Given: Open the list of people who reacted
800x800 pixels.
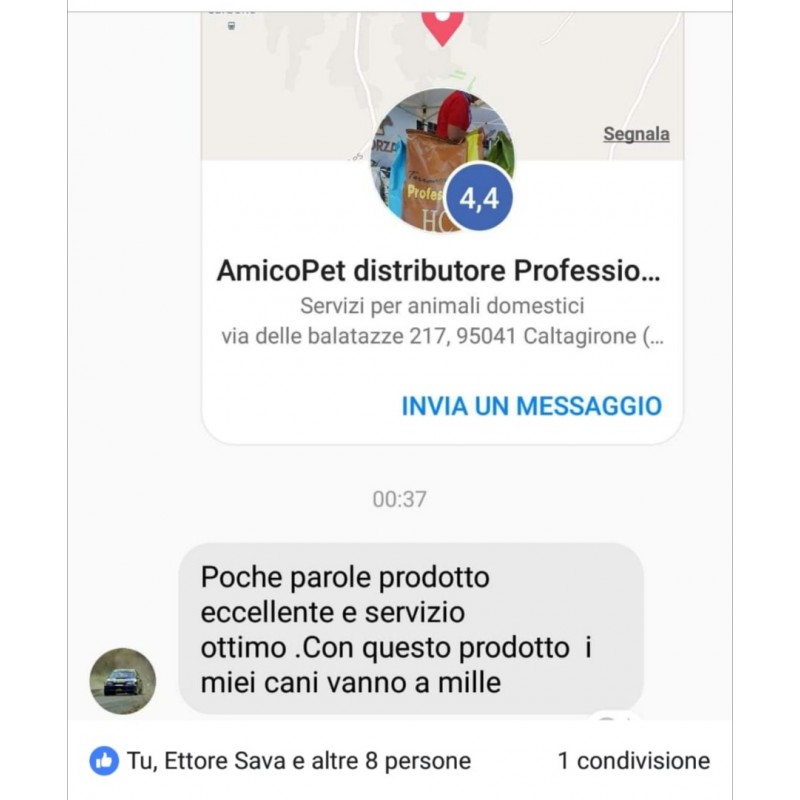Looking at the screenshot, I should pos(298,761).
